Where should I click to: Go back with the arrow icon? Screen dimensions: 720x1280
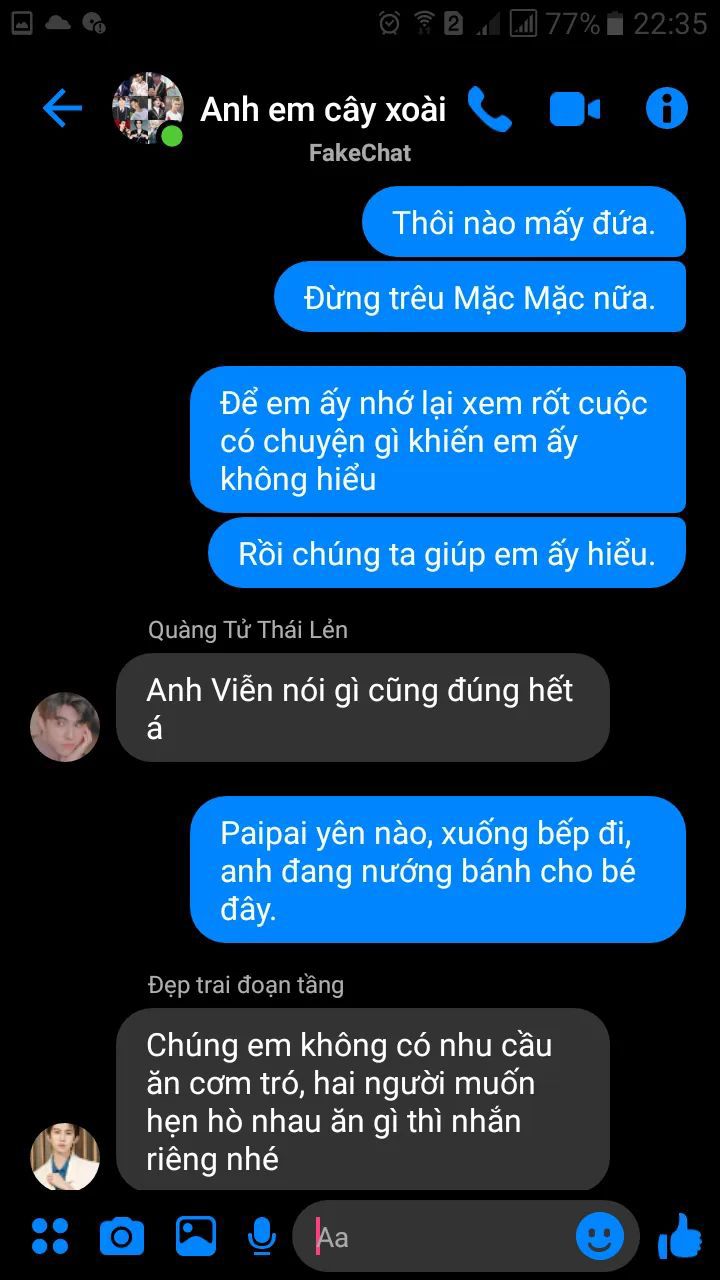pyautogui.click(x=62, y=108)
